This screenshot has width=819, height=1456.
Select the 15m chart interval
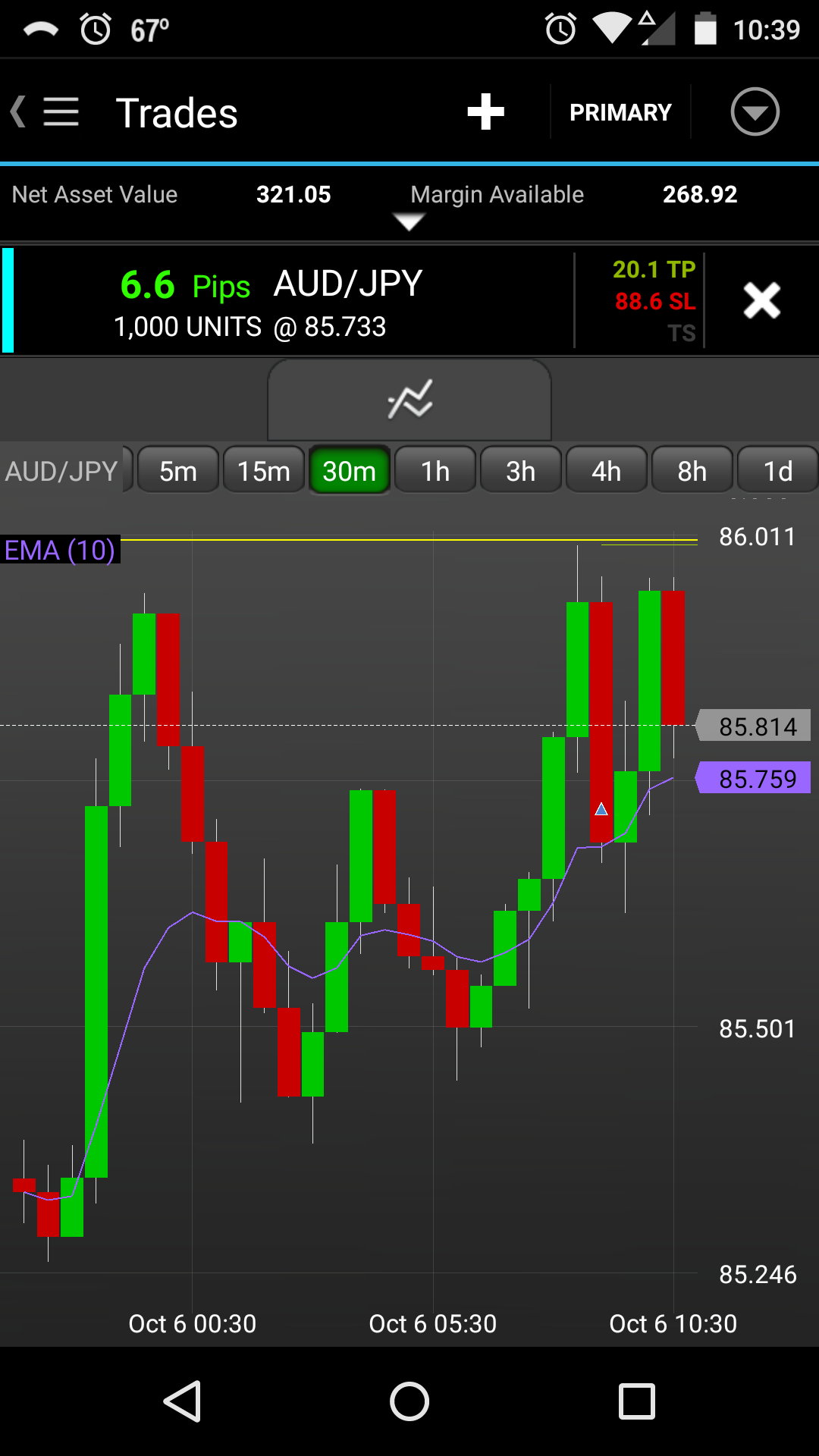click(264, 471)
